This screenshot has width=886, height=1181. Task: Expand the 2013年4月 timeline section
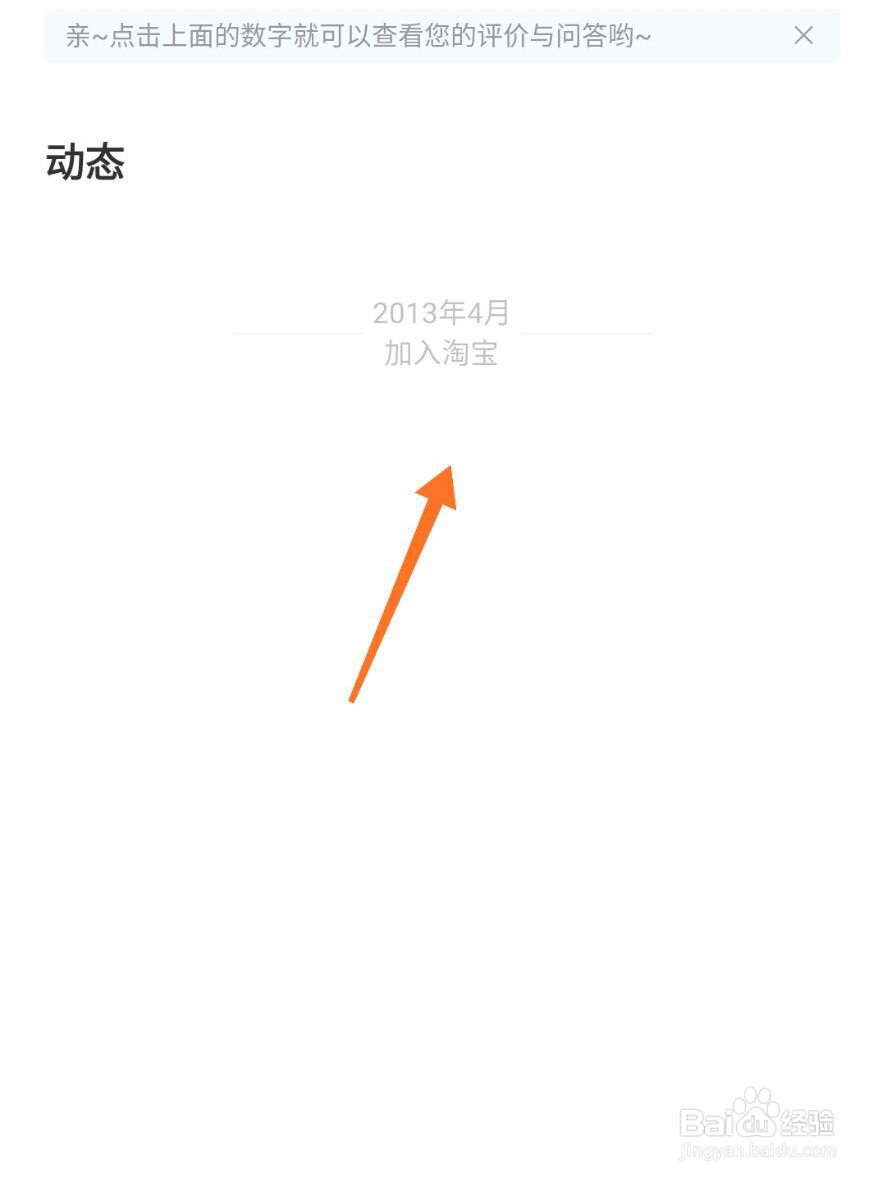point(441,313)
